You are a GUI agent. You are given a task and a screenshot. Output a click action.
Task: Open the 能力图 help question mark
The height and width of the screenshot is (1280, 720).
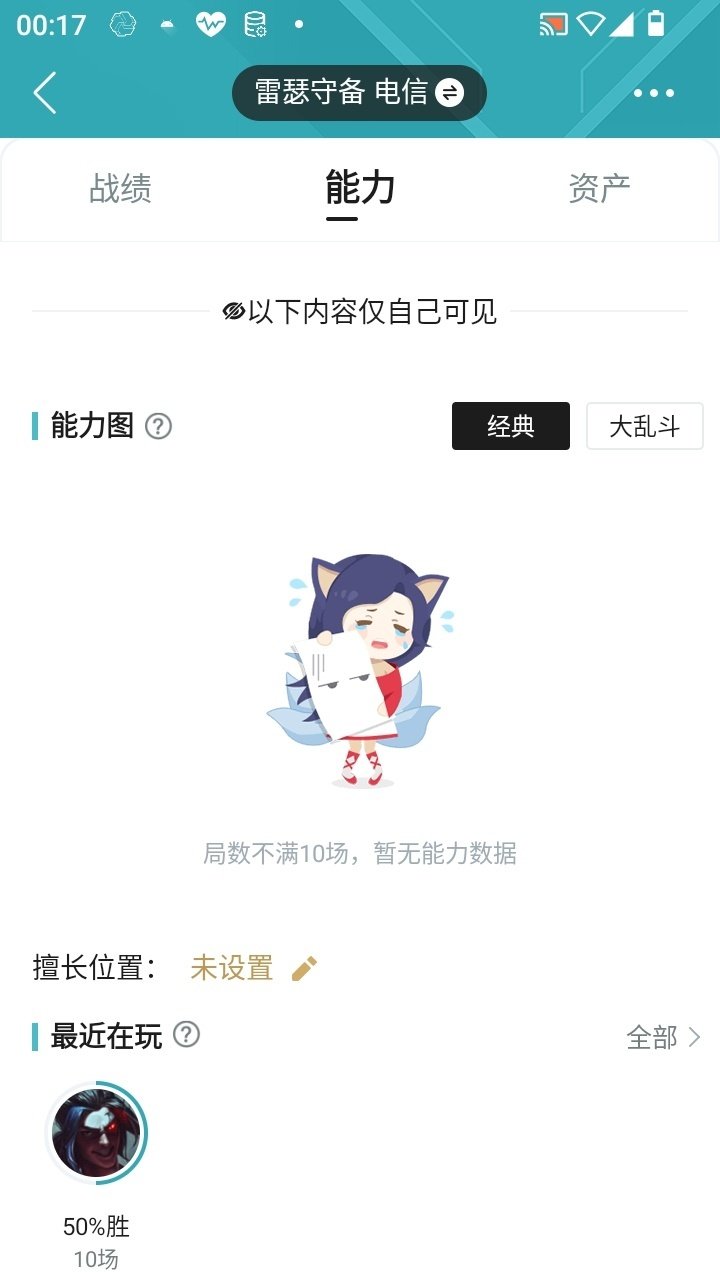(x=156, y=425)
